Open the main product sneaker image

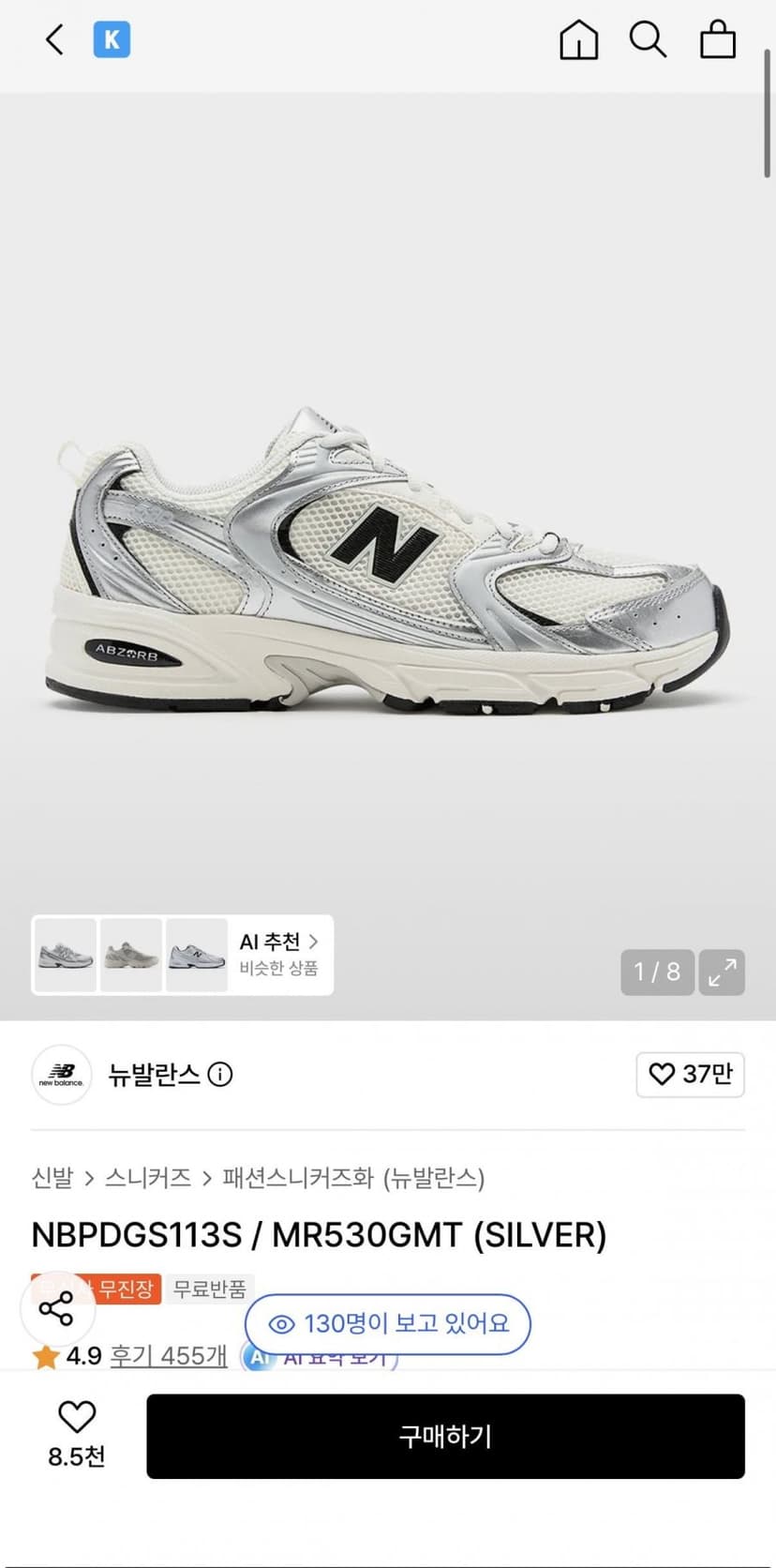pyautogui.click(x=388, y=561)
